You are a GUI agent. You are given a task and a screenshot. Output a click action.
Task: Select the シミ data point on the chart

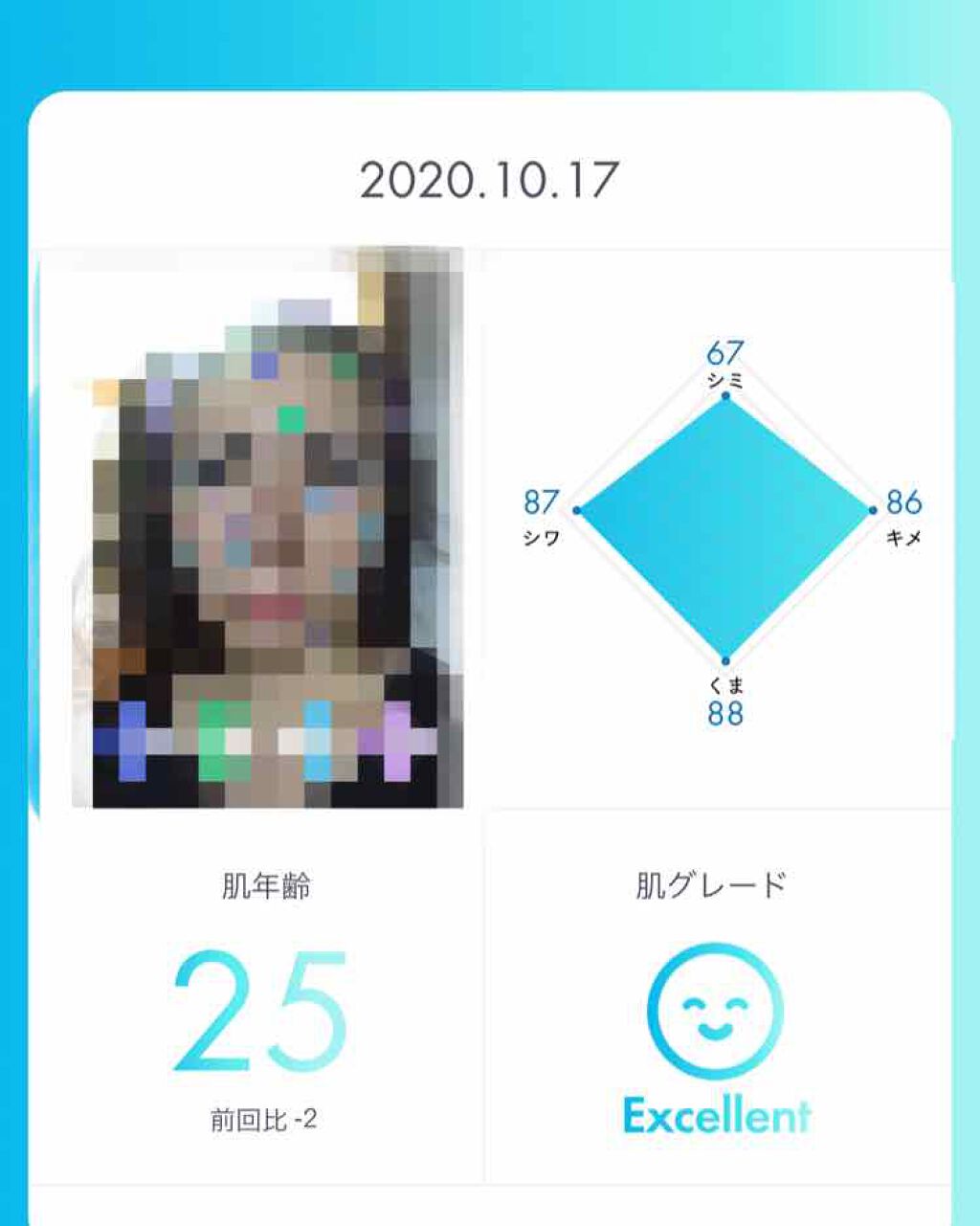(x=727, y=395)
